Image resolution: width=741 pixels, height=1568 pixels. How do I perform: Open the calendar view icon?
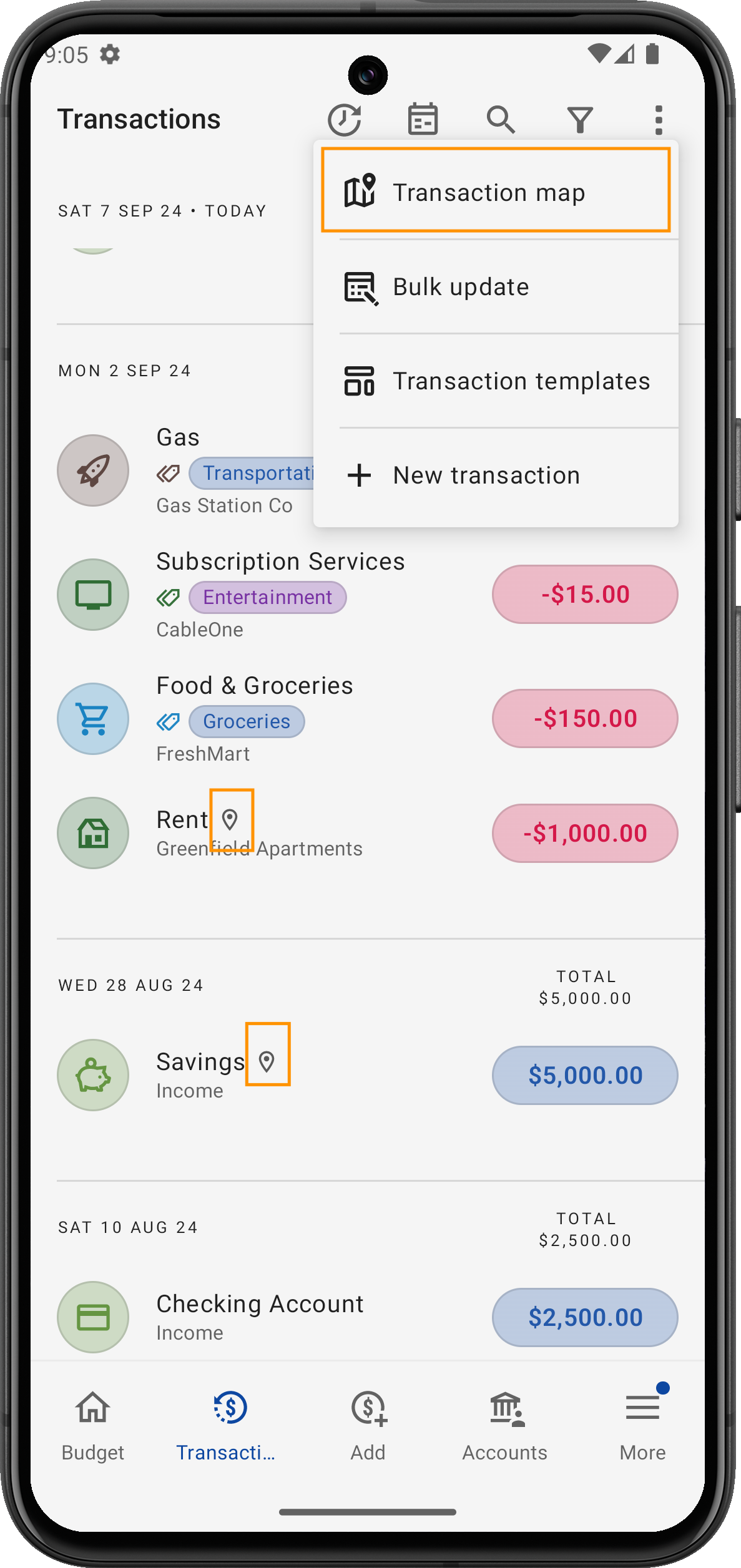pyautogui.click(x=423, y=120)
